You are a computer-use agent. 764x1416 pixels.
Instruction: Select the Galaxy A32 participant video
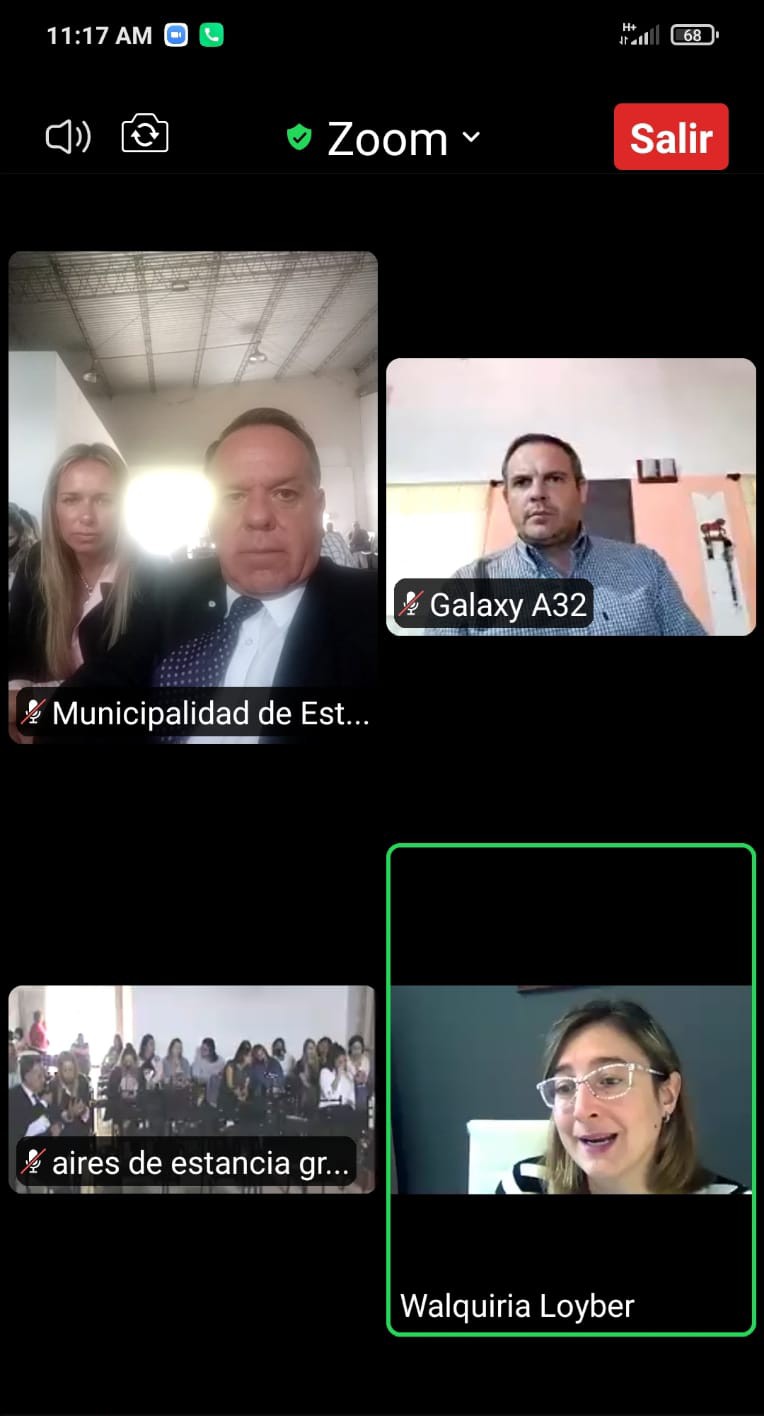coord(571,497)
